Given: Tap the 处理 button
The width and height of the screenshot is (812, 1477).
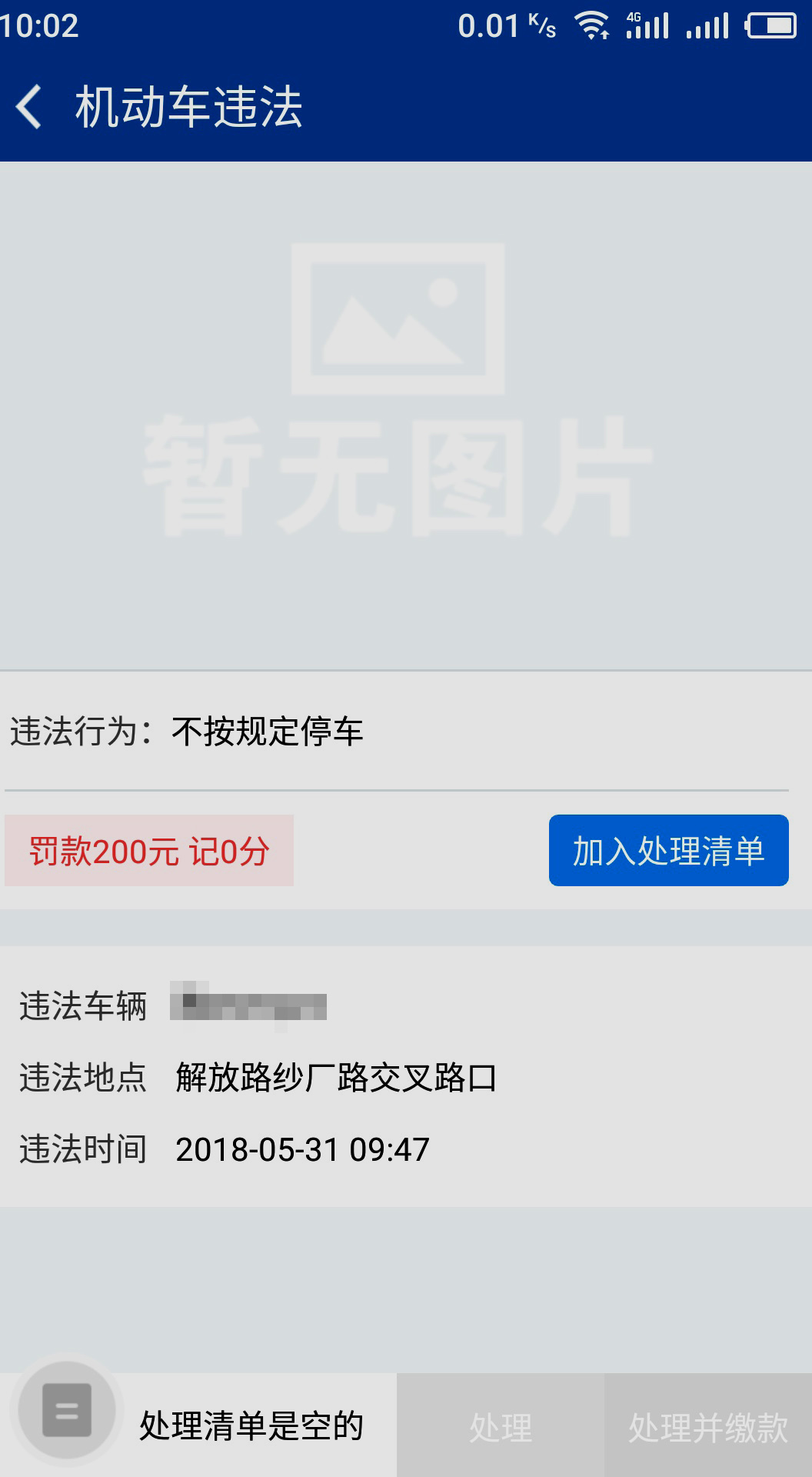Looking at the screenshot, I should click(501, 1427).
